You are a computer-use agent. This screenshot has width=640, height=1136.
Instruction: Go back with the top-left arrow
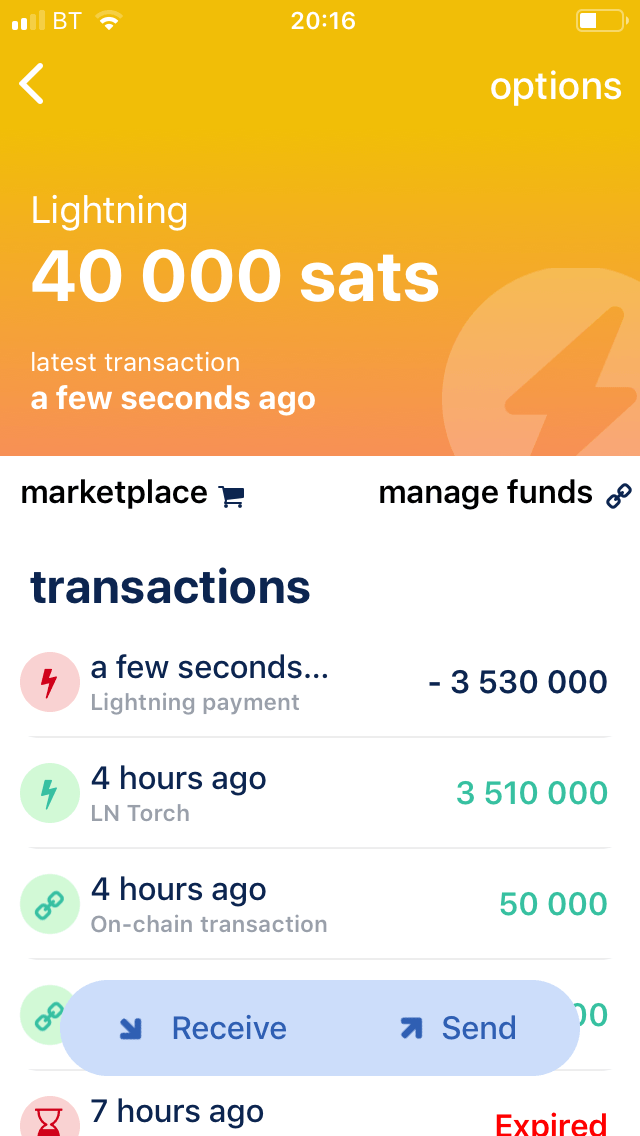(x=32, y=83)
